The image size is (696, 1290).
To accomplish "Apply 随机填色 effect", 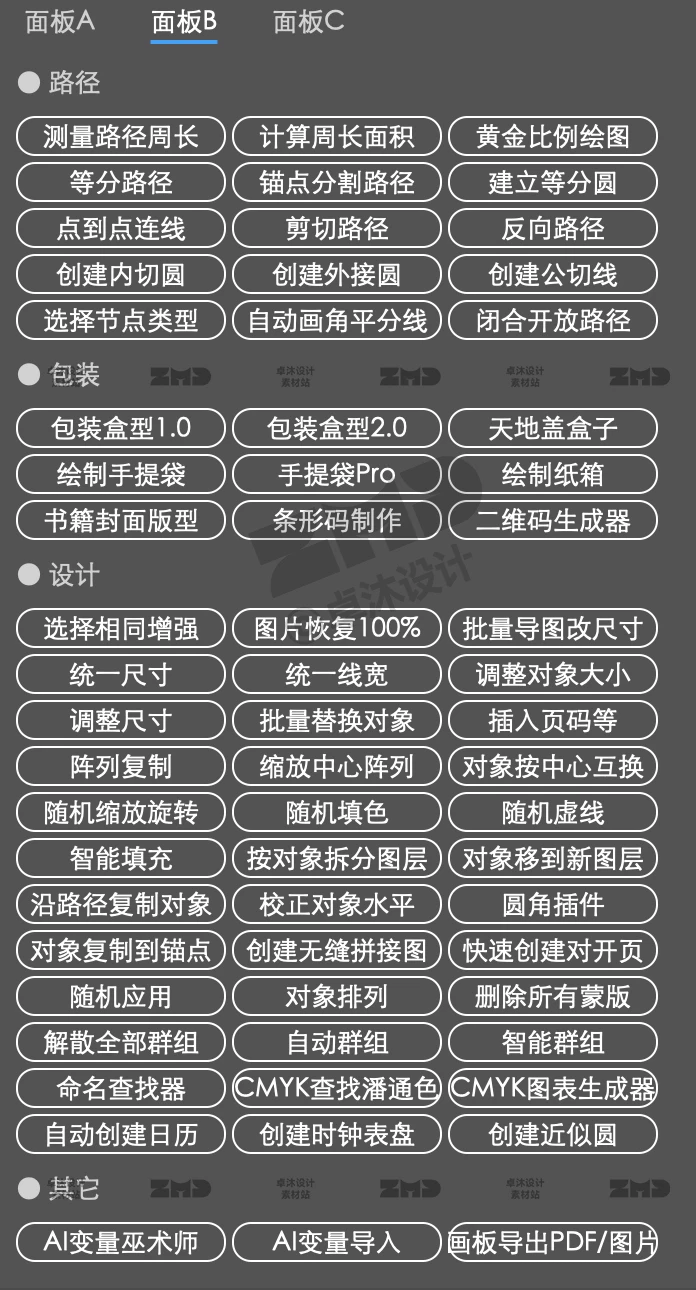I will [337, 813].
